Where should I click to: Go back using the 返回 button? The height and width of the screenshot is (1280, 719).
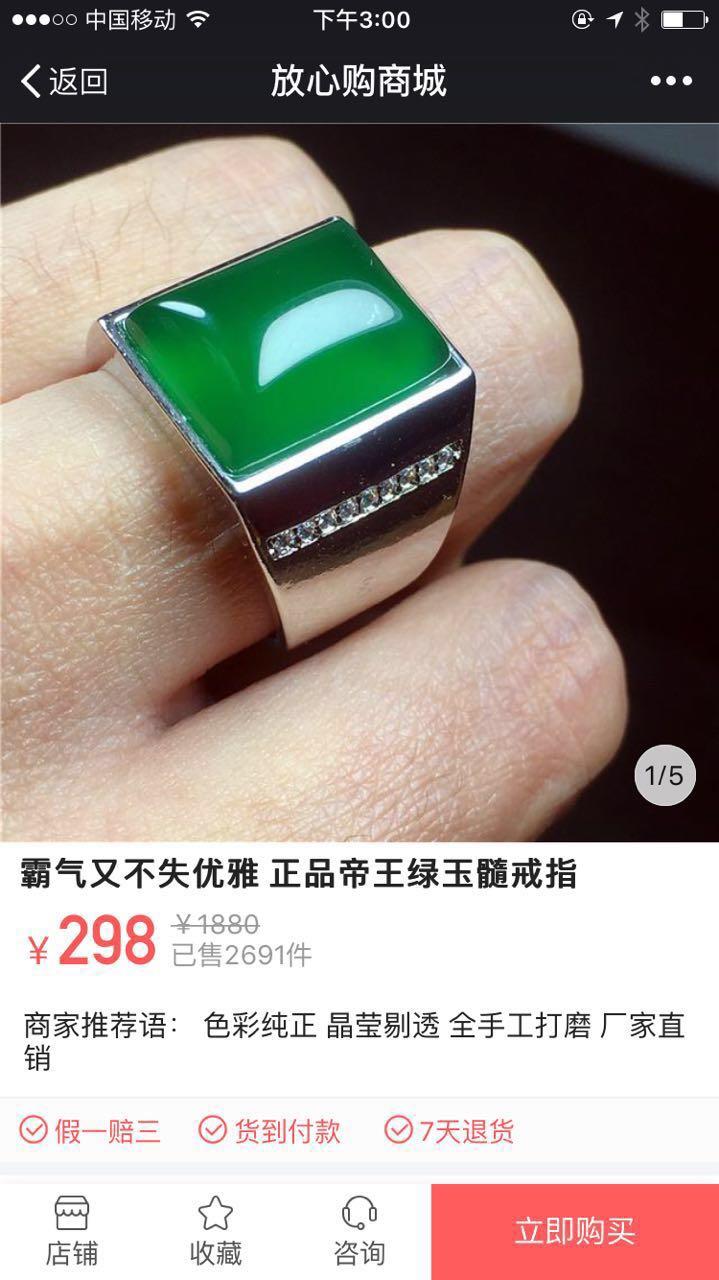(64, 81)
